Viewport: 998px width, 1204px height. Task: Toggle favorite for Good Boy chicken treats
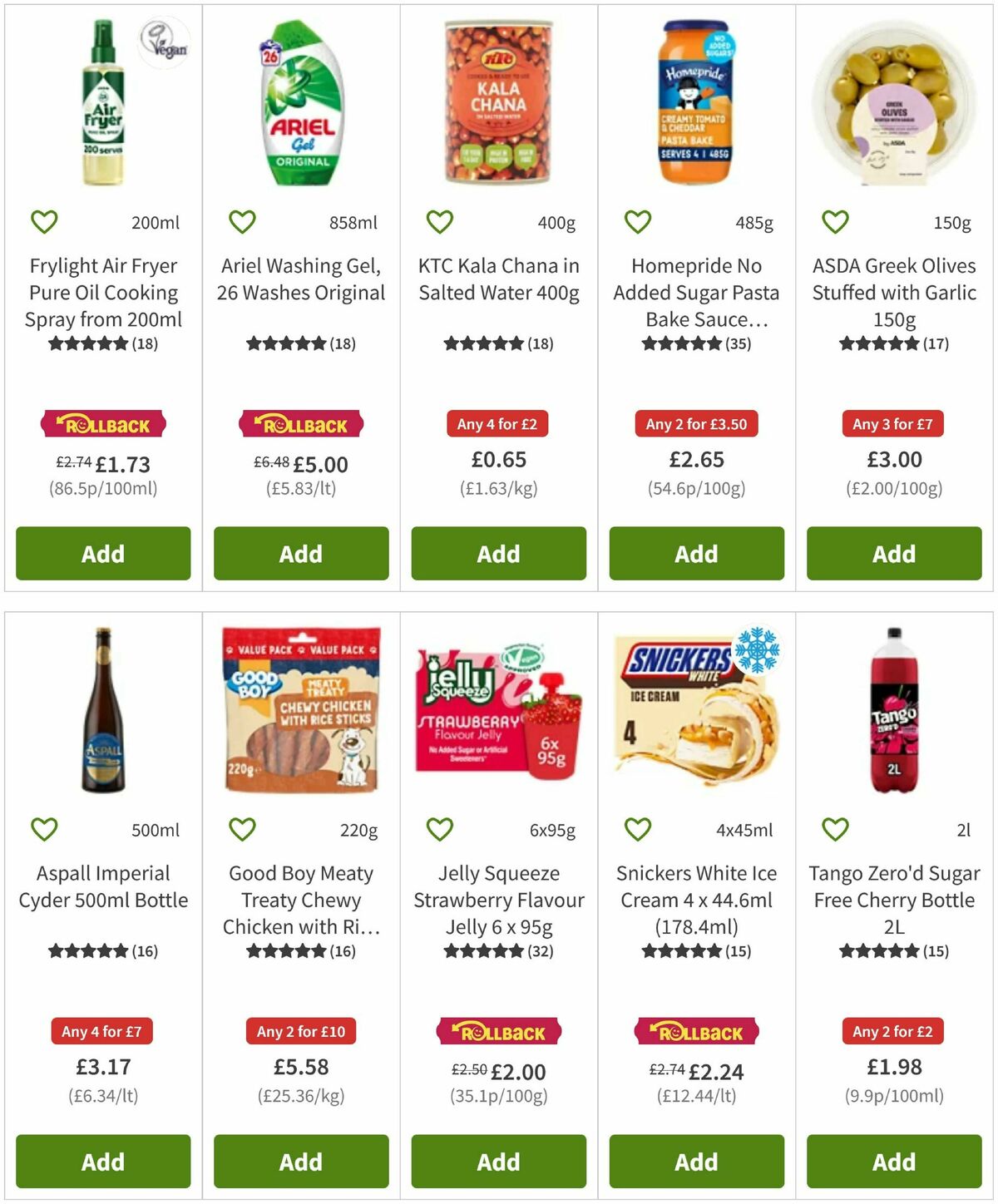point(242,829)
